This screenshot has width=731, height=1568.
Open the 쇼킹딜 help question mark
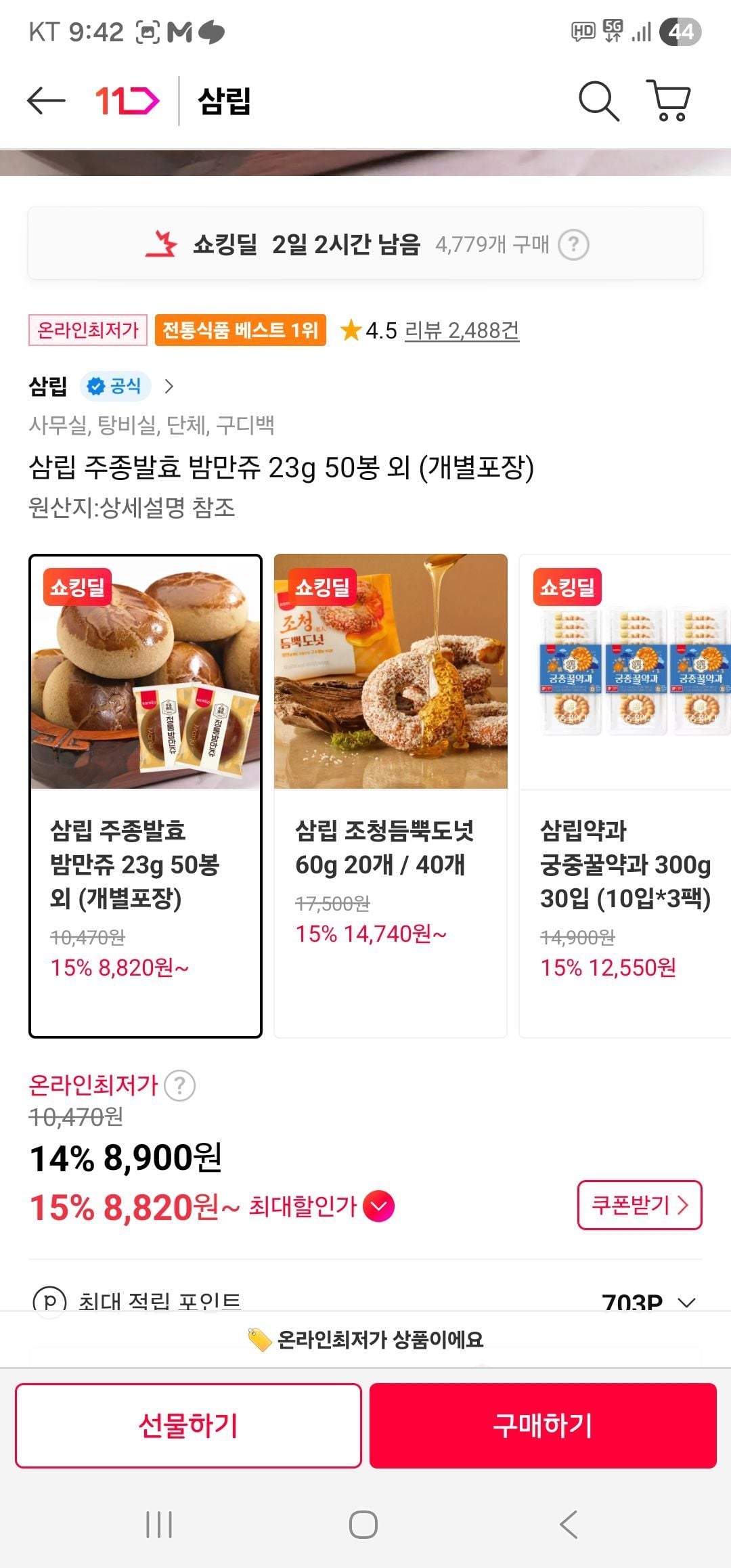pos(573,244)
